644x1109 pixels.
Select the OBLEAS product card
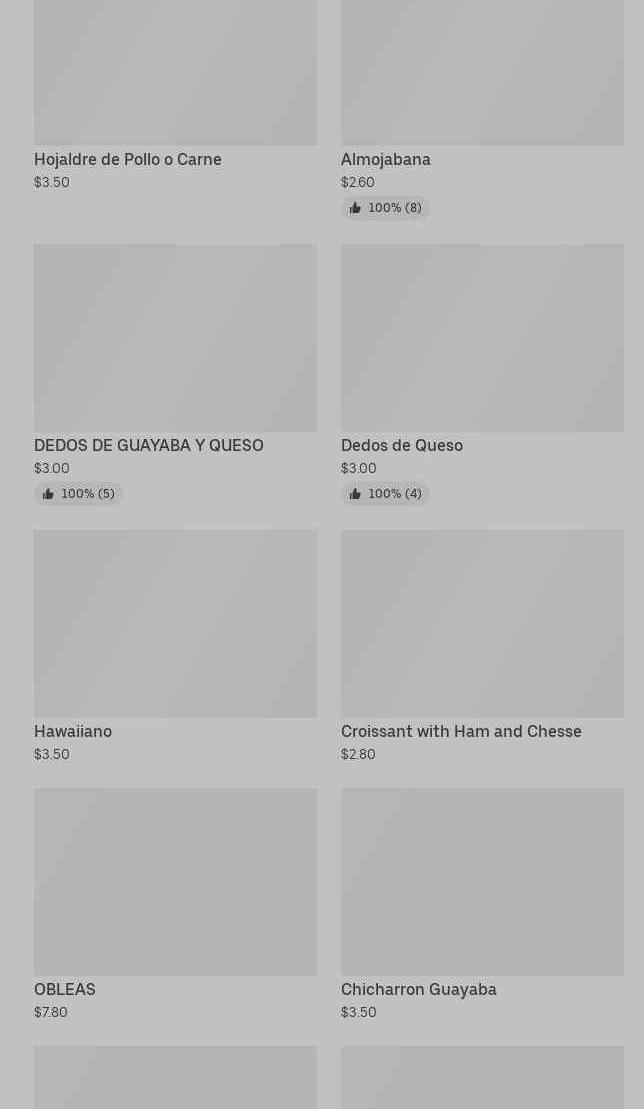pos(175,905)
